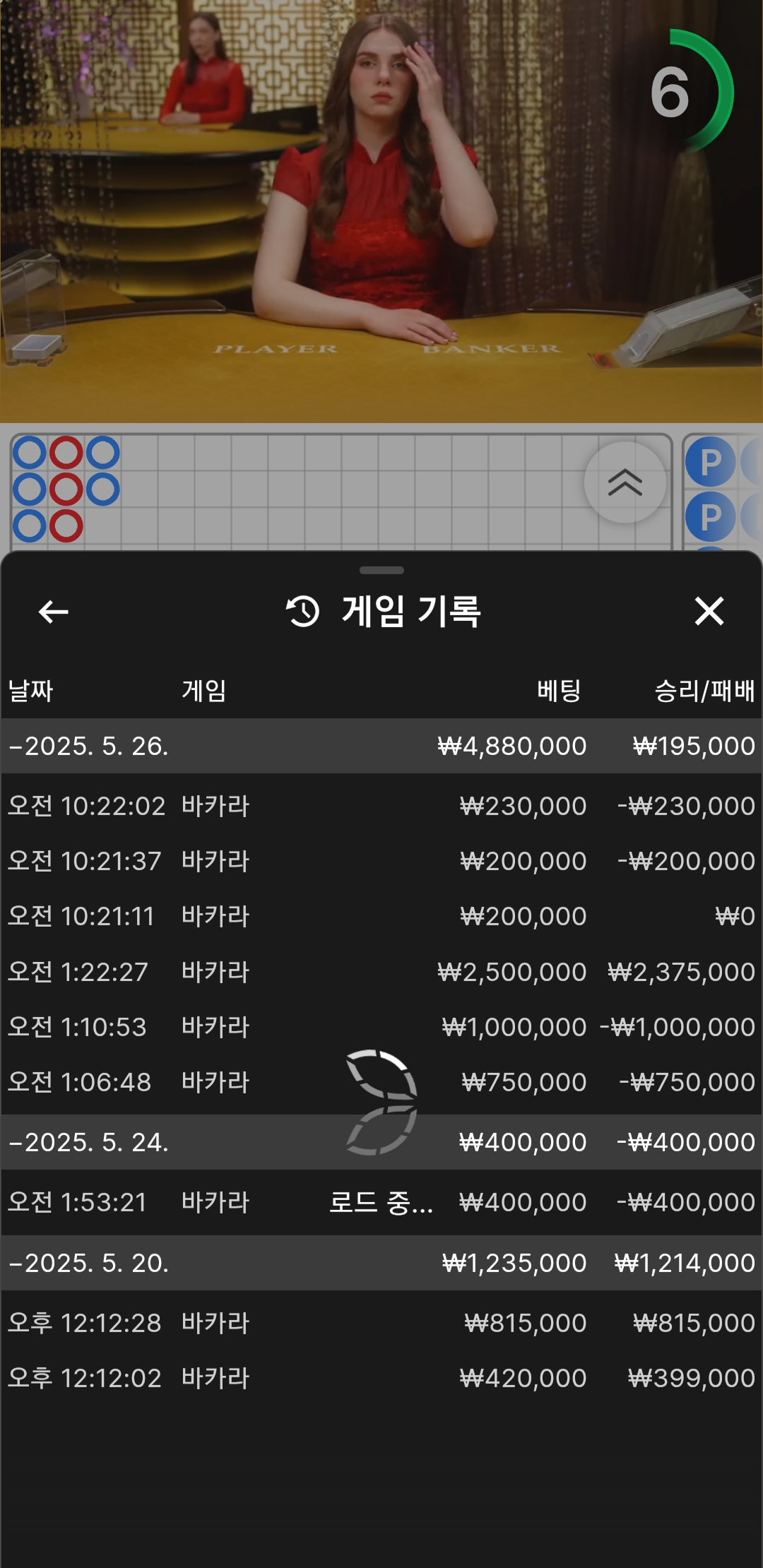This screenshot has height=1568, width=763.
Task: Collapse the 2025. 5. 26. date group
Action: (381, 746)
